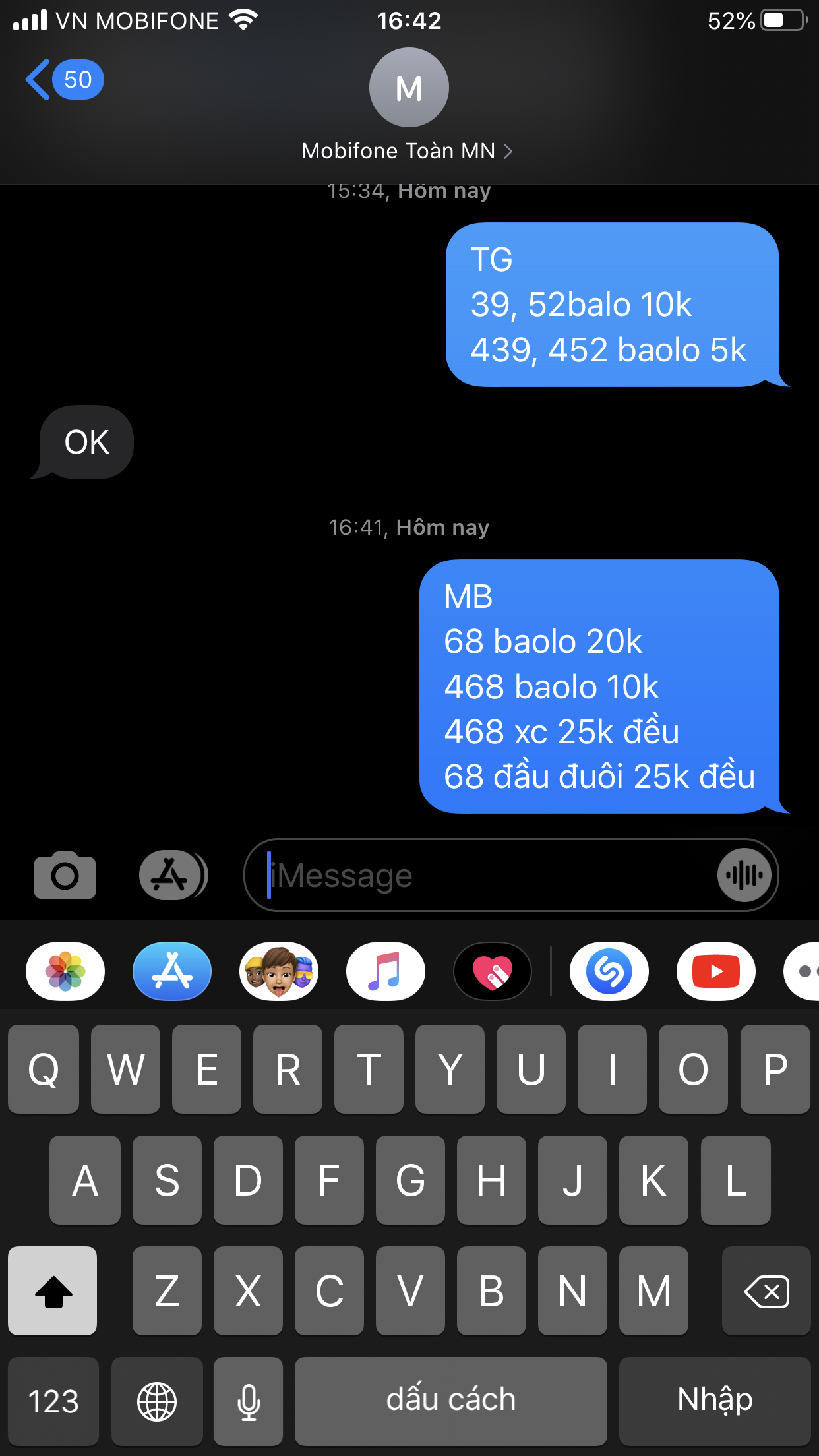819x1456 pixels.
Task: Open the Photos iMessage app
Action: tap(65, 971)
